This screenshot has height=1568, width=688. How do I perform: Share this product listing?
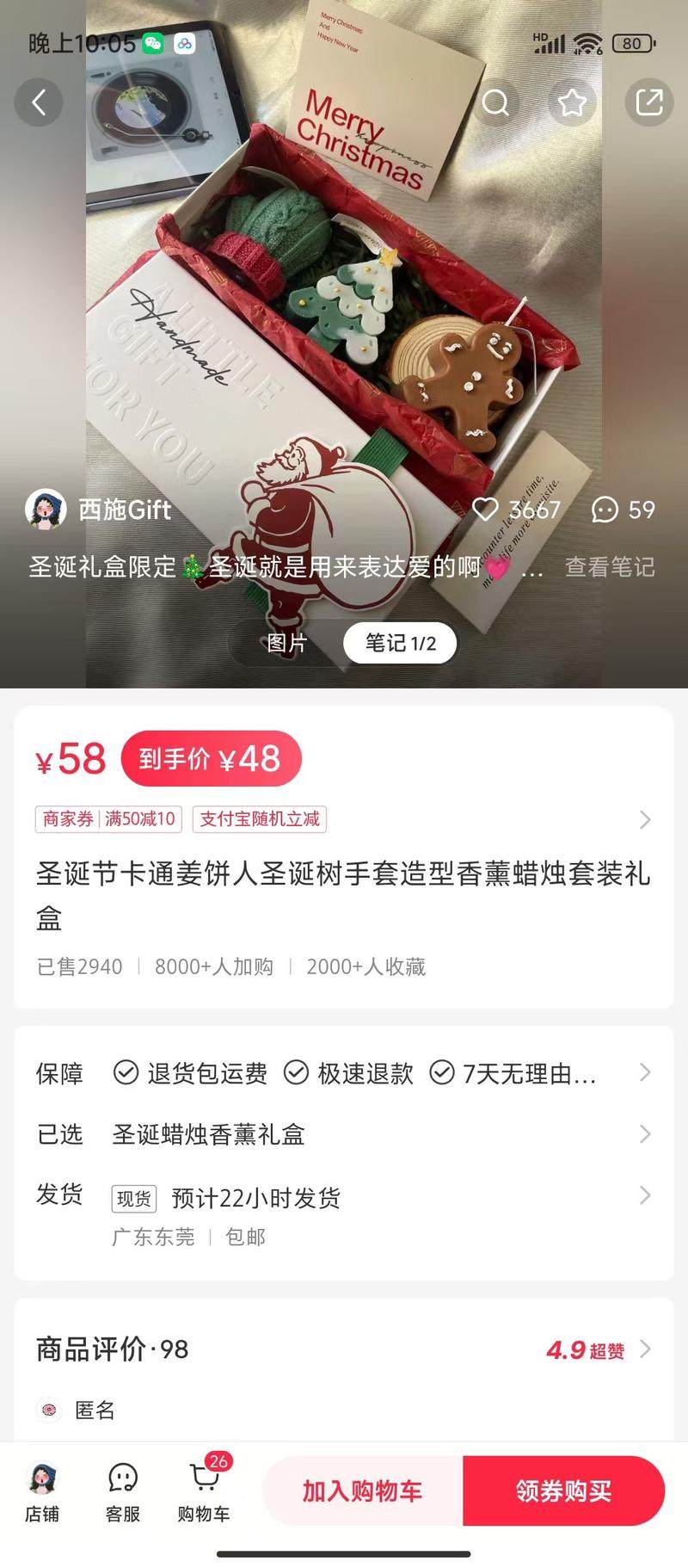pos(648,102)
